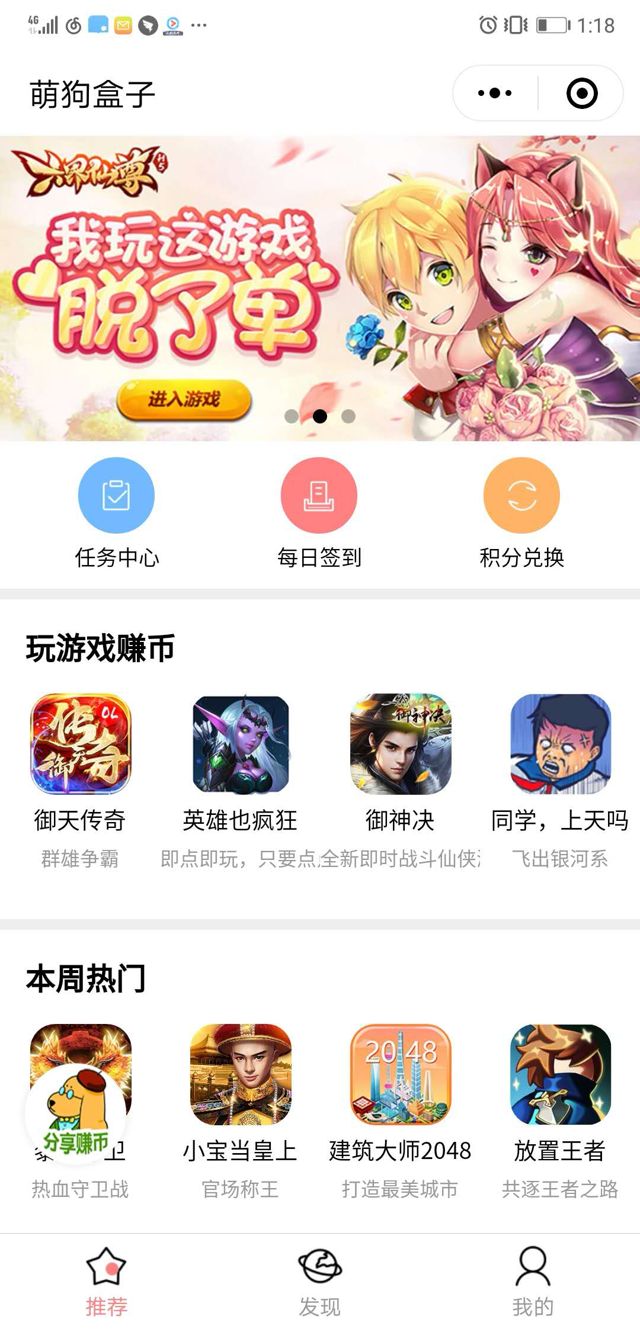640x1329 pixels.
Task: Open the game 小宝当皇上
Action: coord(240,1075)
